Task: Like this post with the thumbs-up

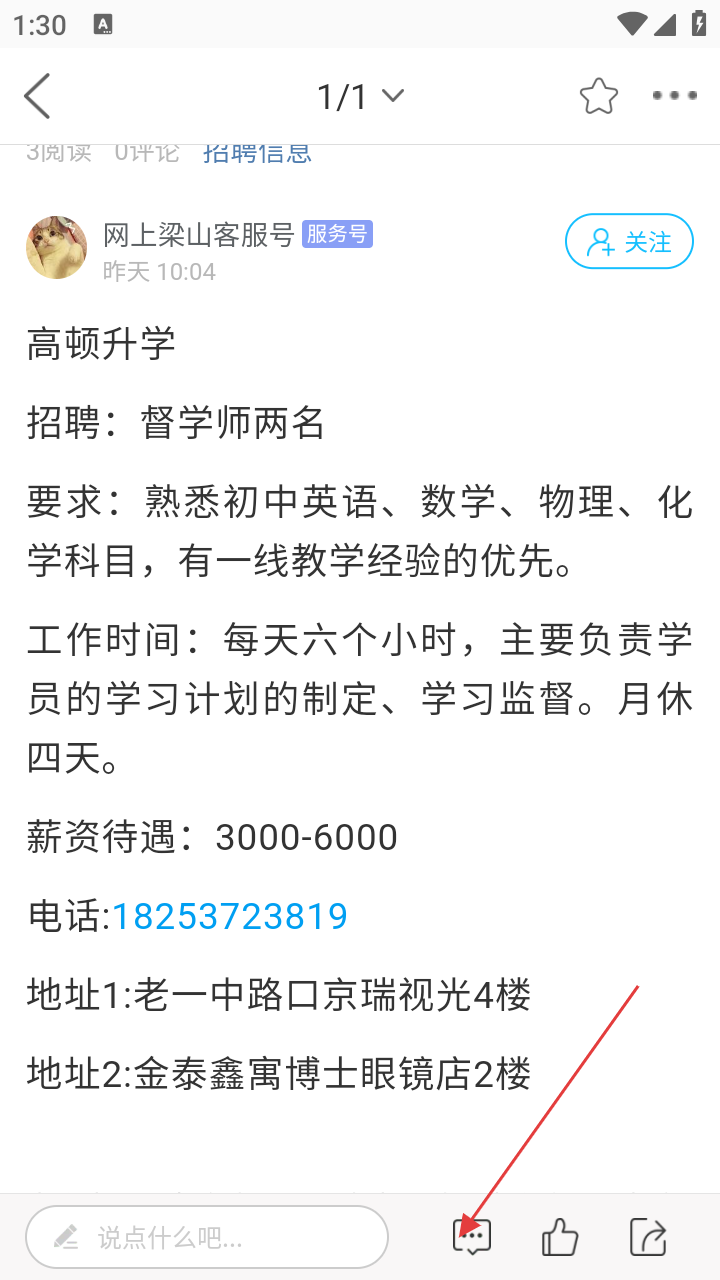Action: 560,1237
